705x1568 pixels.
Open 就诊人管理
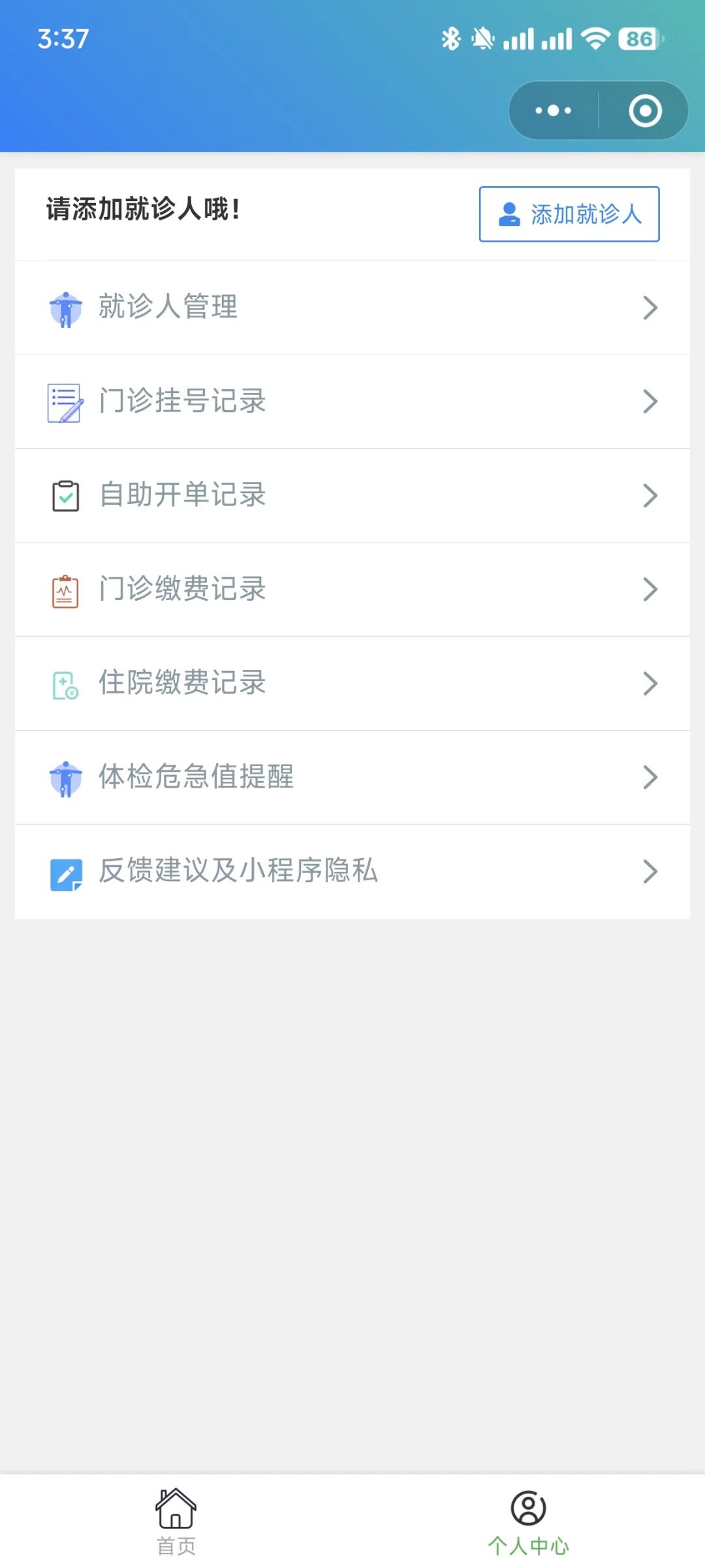point(352,308)
